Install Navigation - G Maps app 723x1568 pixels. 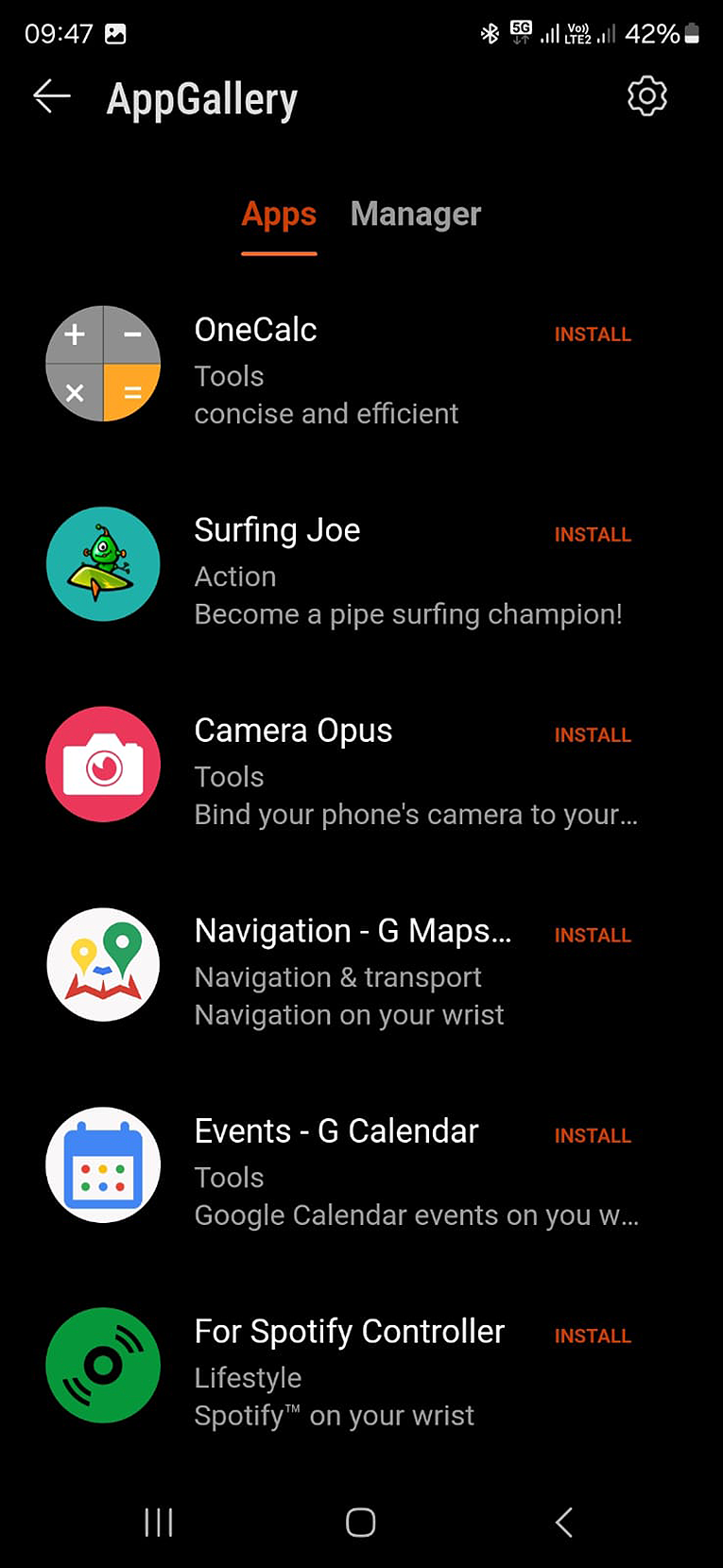[593, 936]
